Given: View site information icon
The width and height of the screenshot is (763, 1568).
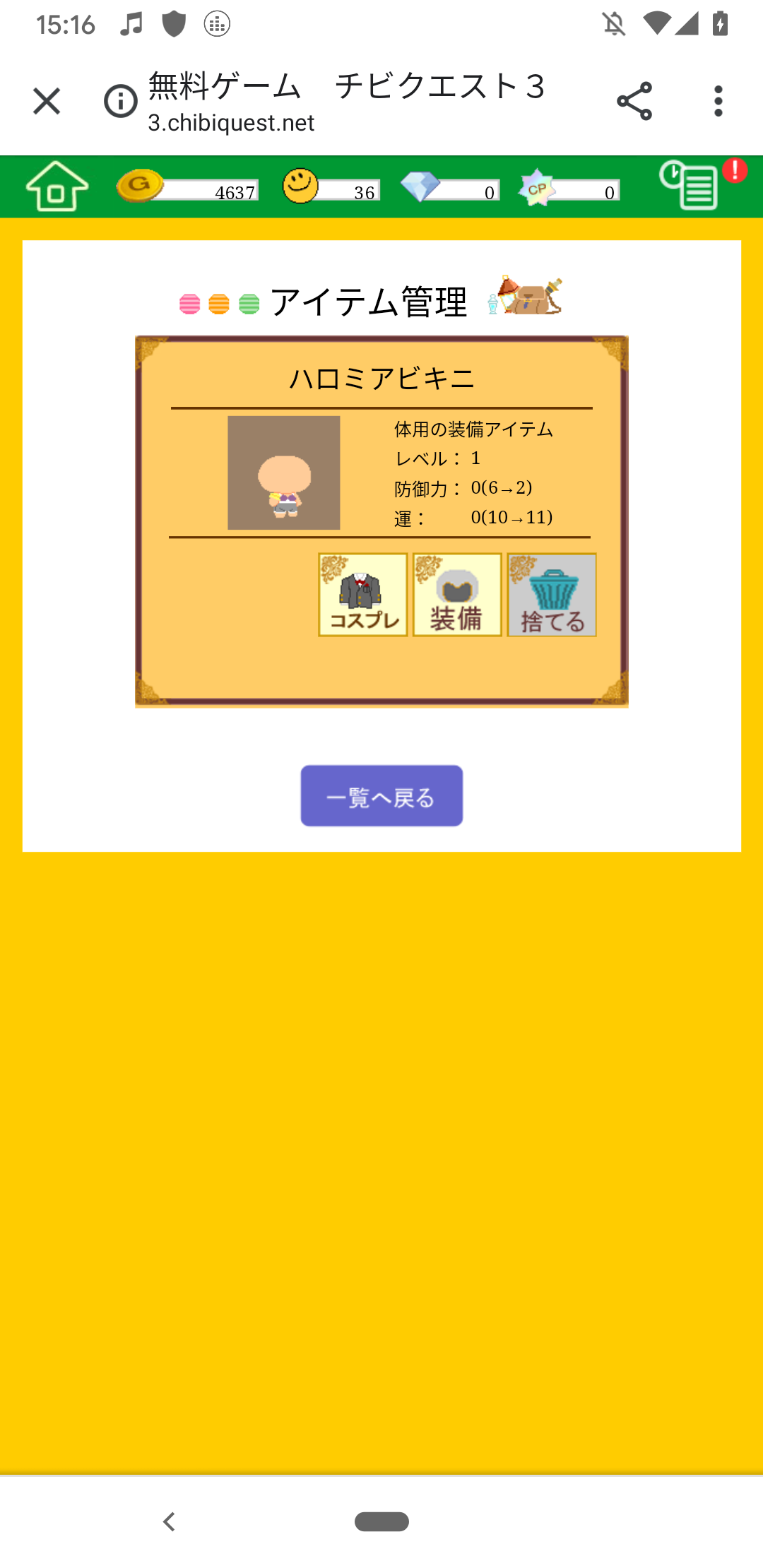Looking at the screenshot, I should (121, 101).
